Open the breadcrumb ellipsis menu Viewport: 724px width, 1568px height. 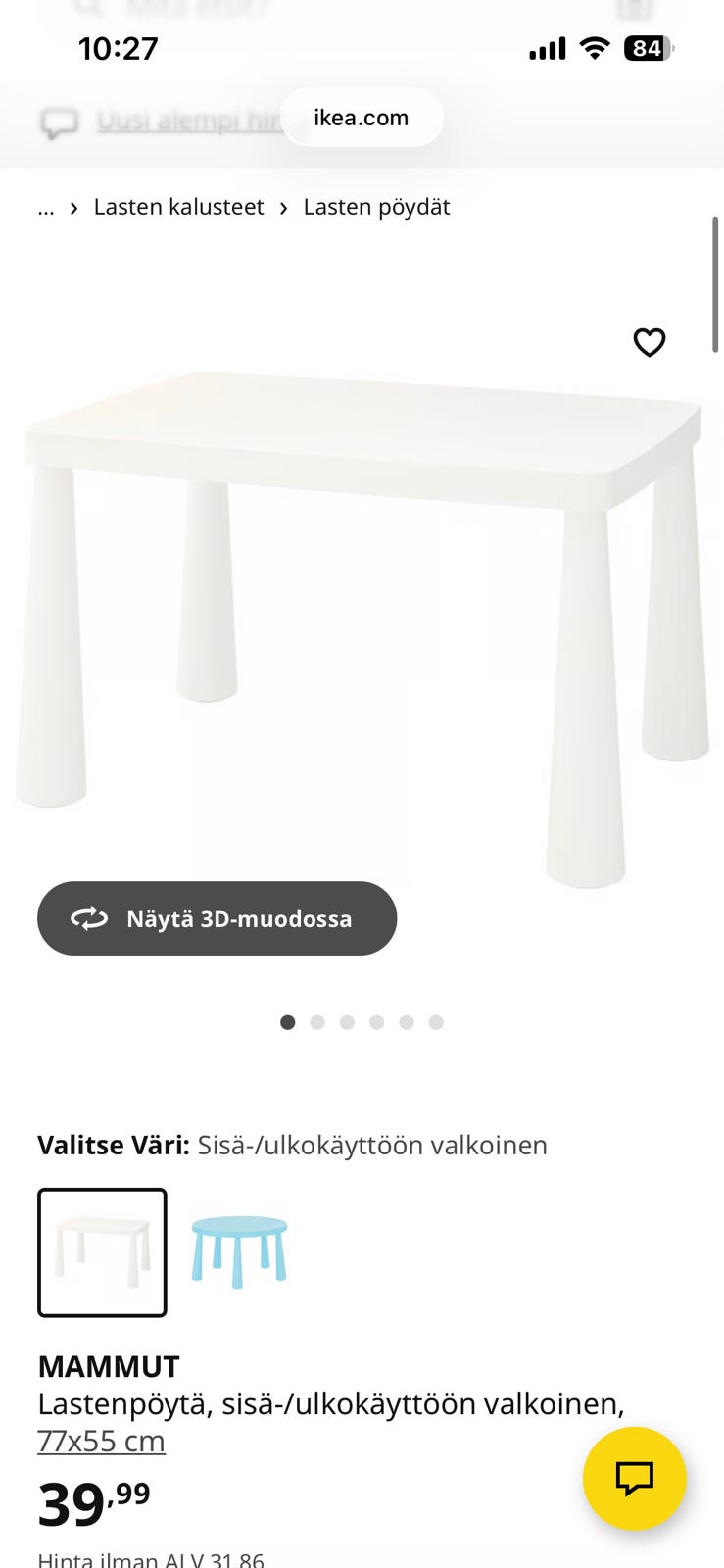(45, 207)
